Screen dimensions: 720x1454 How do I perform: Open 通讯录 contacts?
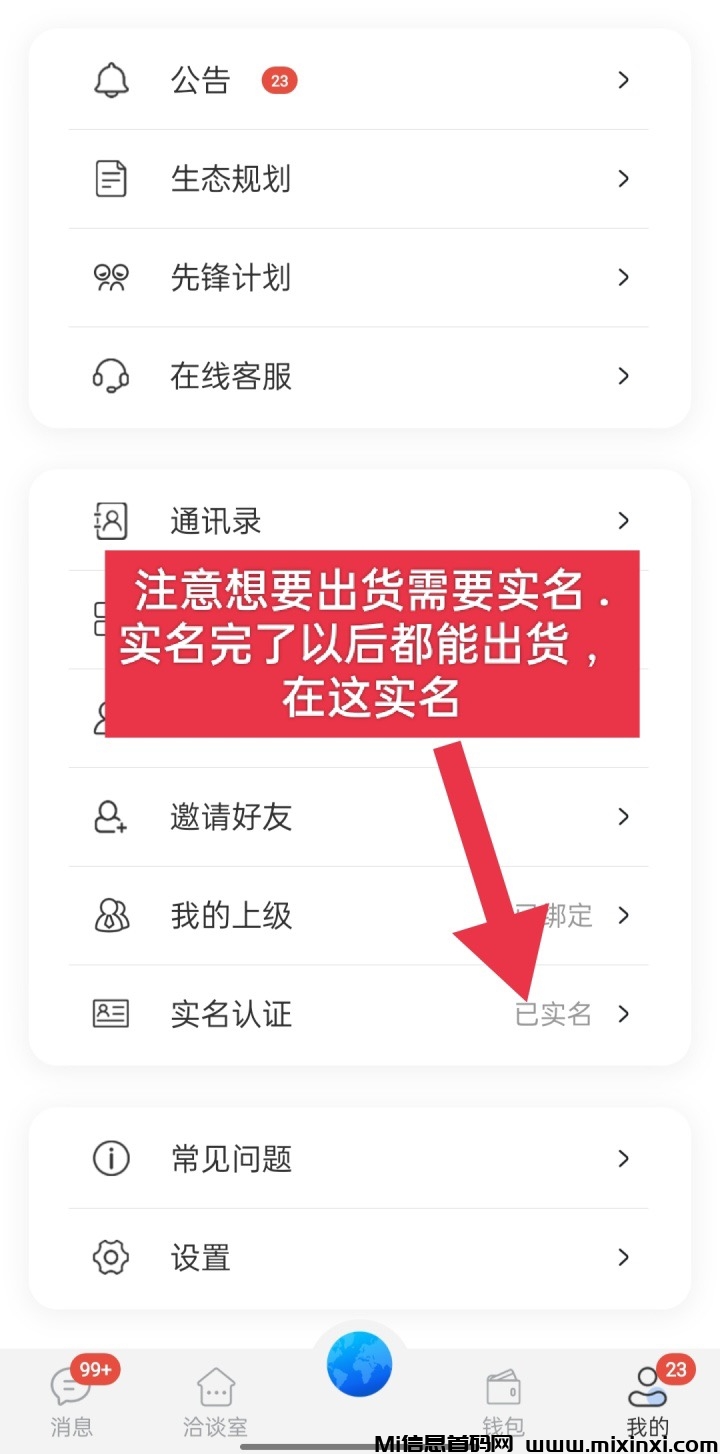pos(358,521)
